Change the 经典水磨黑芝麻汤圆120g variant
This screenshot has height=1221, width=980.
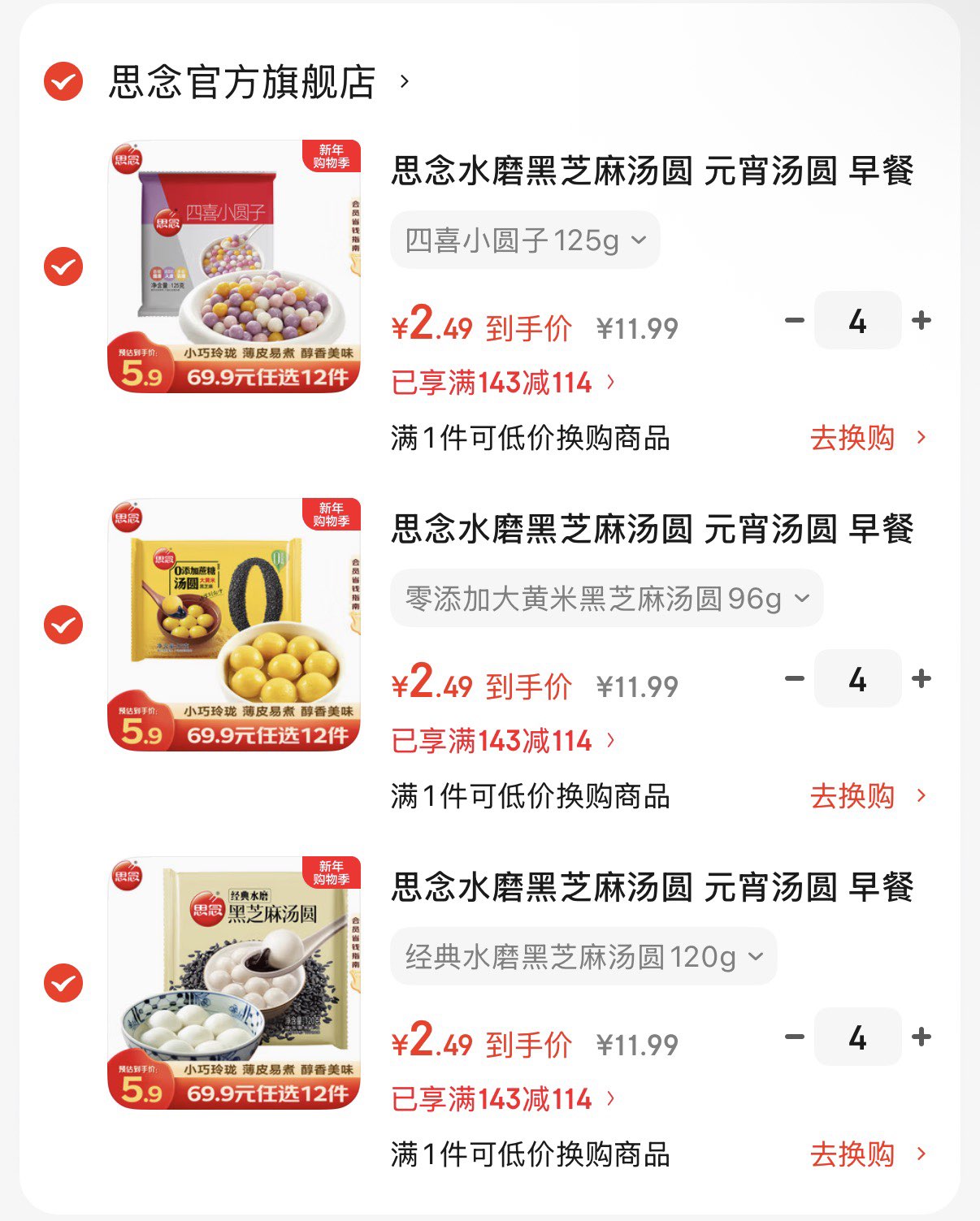[x=583, y=957]
